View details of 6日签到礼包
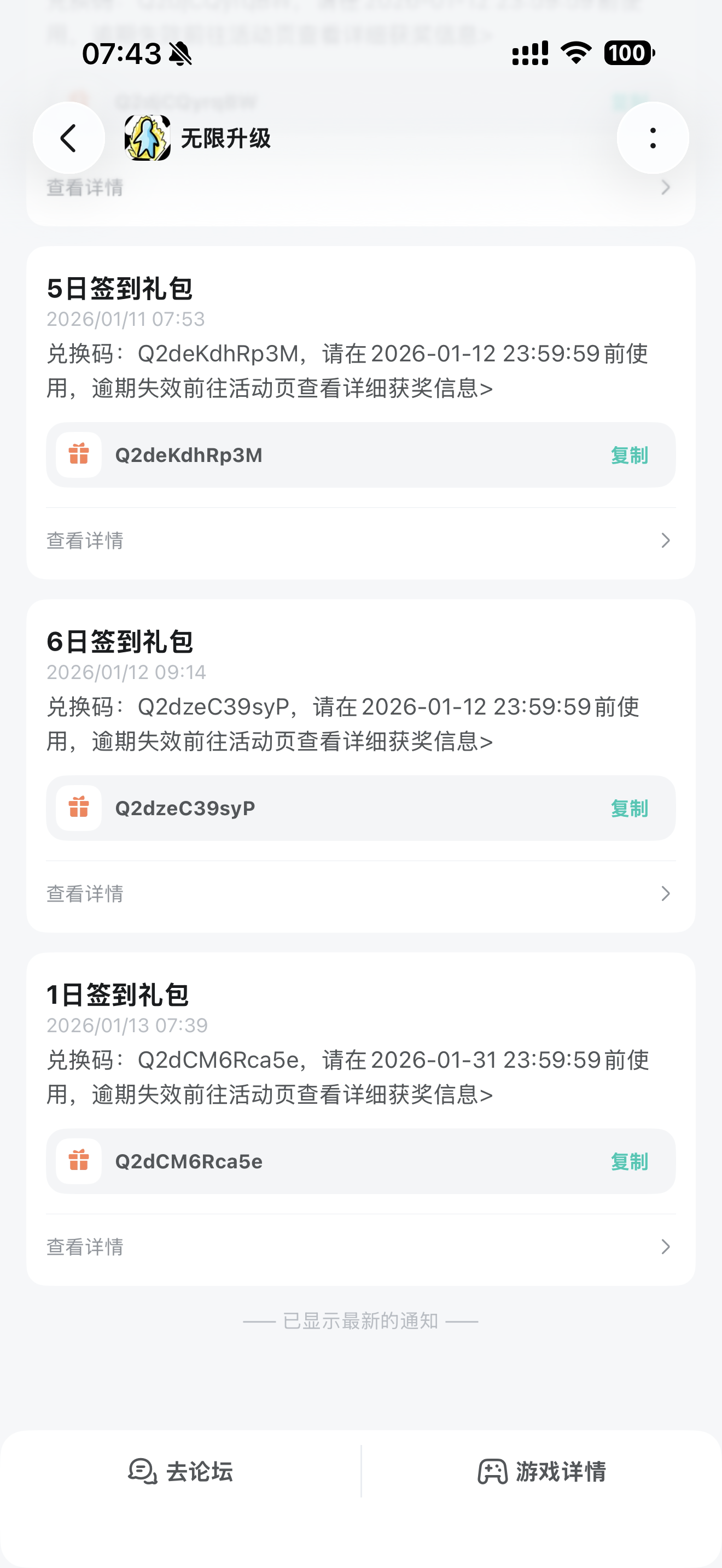Screen dimensions: 722x1568 tap(361, 893)
